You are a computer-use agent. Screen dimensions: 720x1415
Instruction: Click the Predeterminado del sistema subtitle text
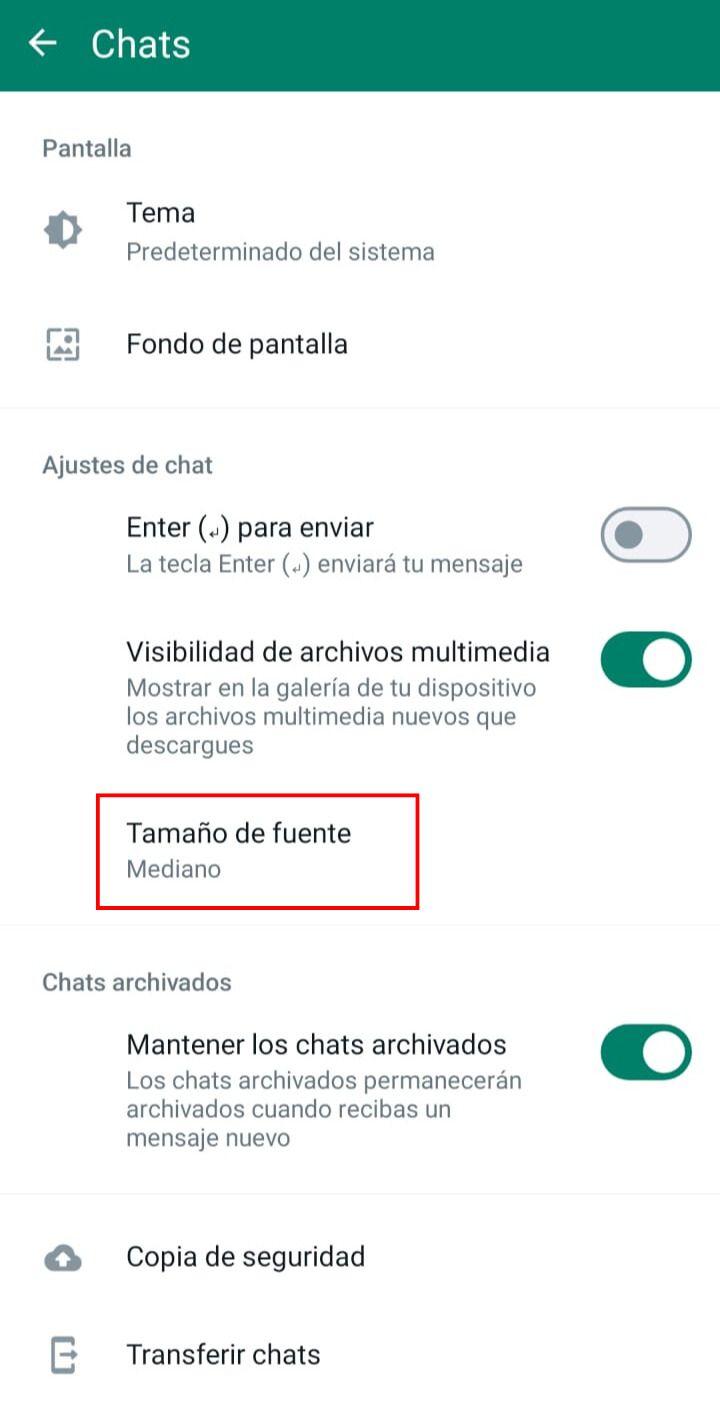(x=280, y=252)
